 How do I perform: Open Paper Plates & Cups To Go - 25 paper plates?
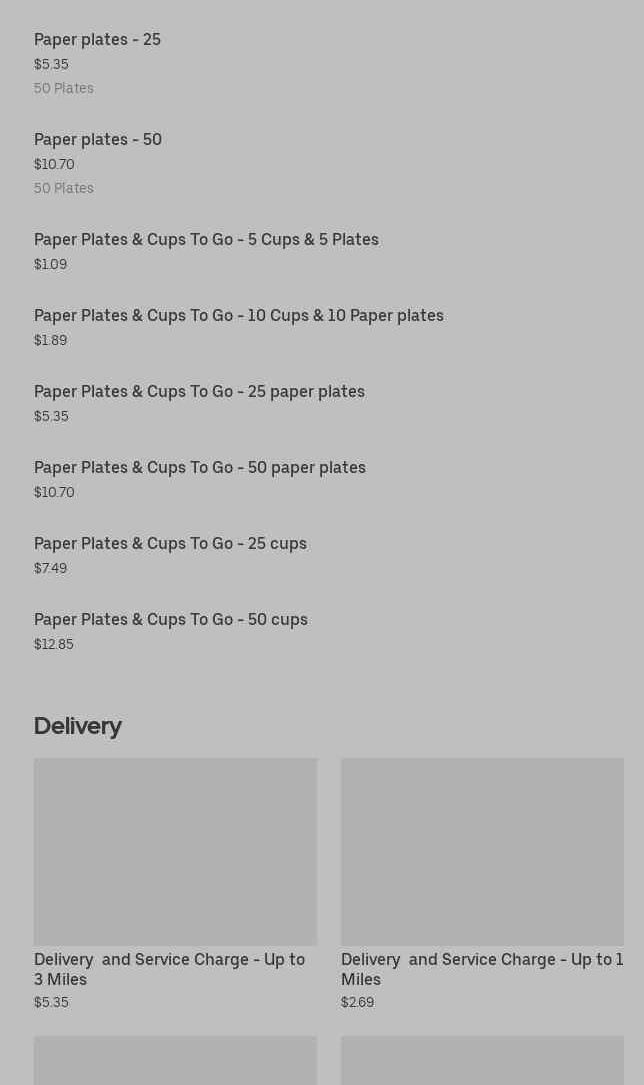click(199, 392)
